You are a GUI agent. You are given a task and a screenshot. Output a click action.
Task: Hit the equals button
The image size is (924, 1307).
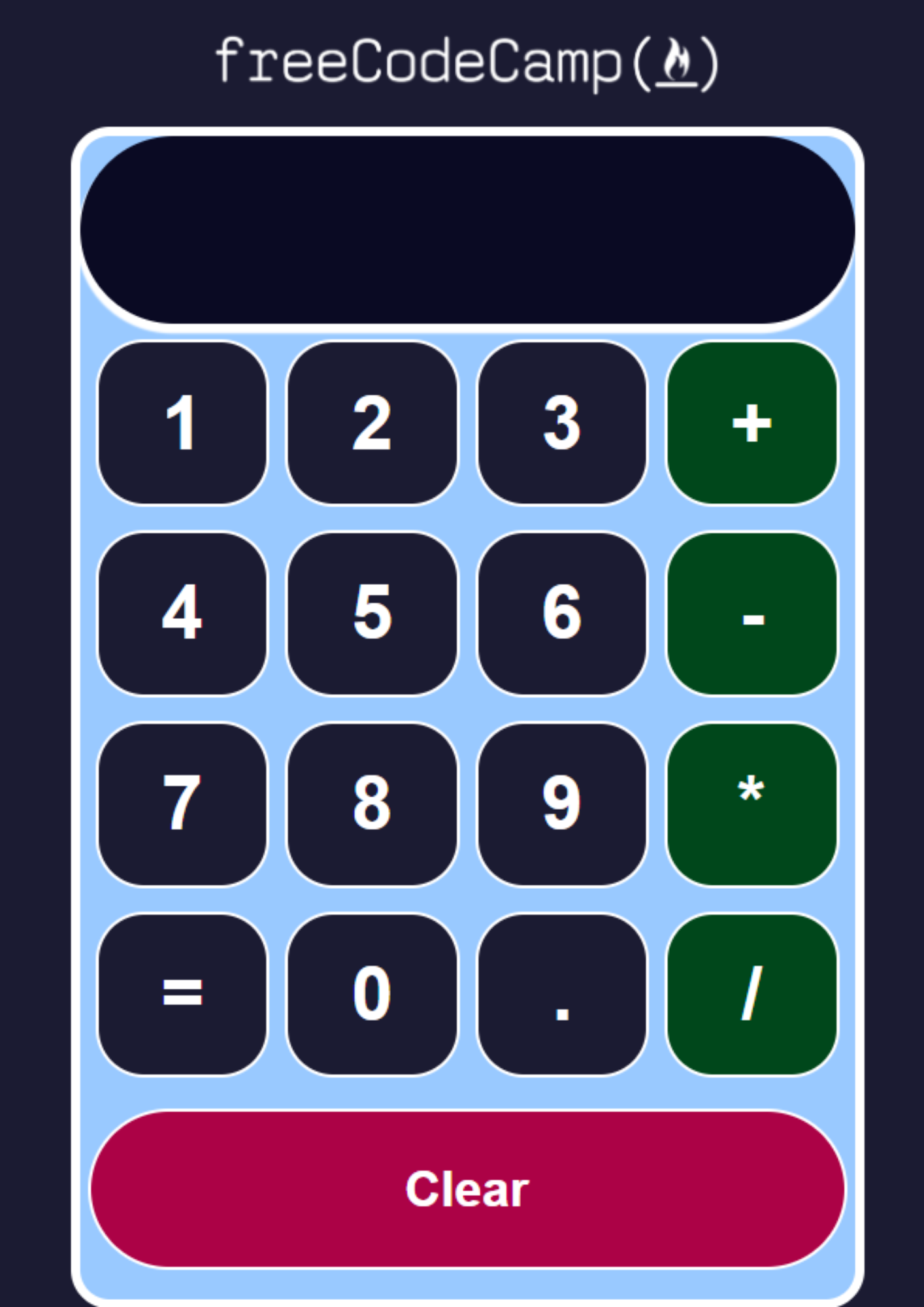pyautogui.click(x=182, y=993)
